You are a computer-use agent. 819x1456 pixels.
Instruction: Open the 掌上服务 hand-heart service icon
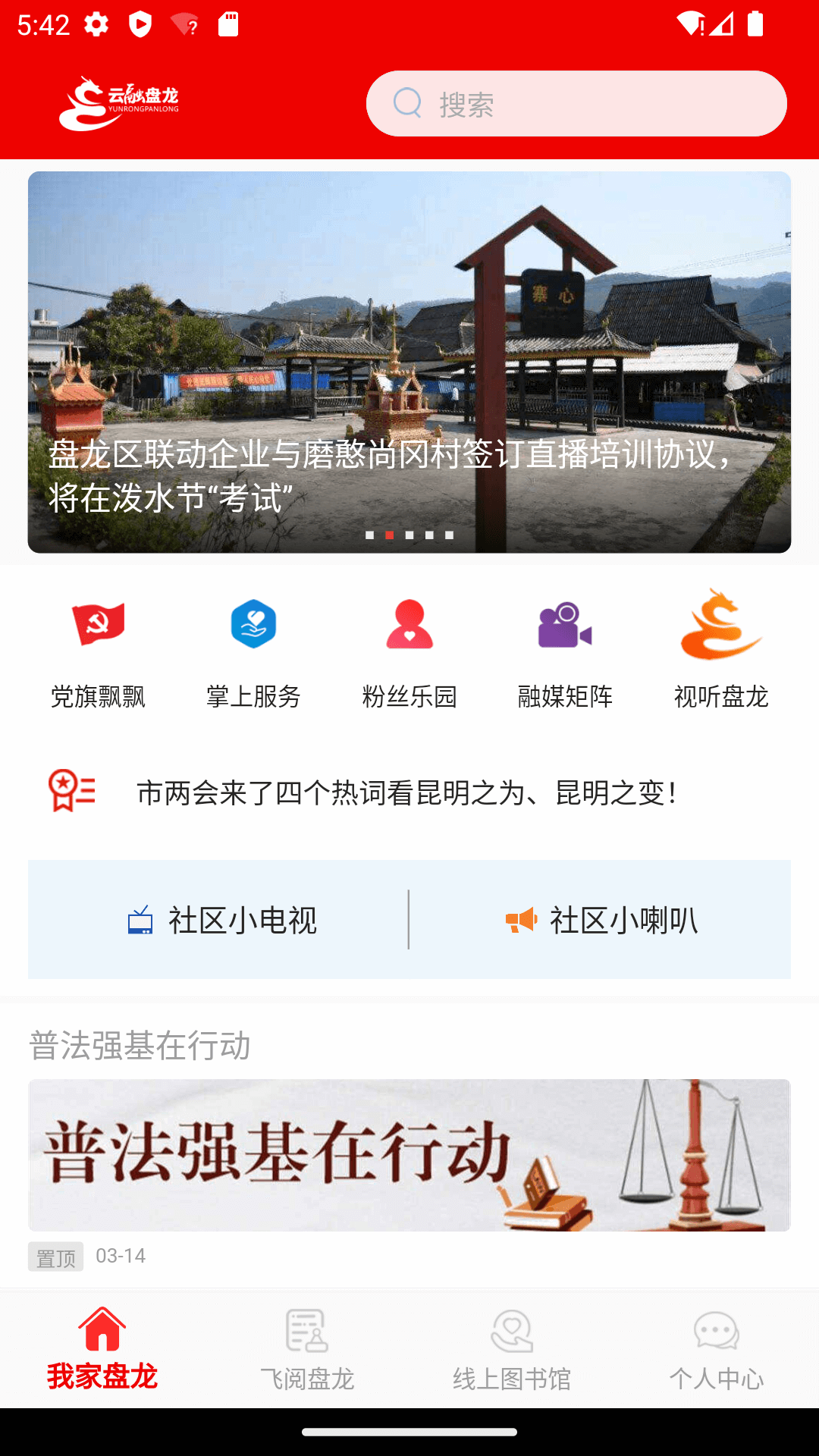tap(253, 625)
